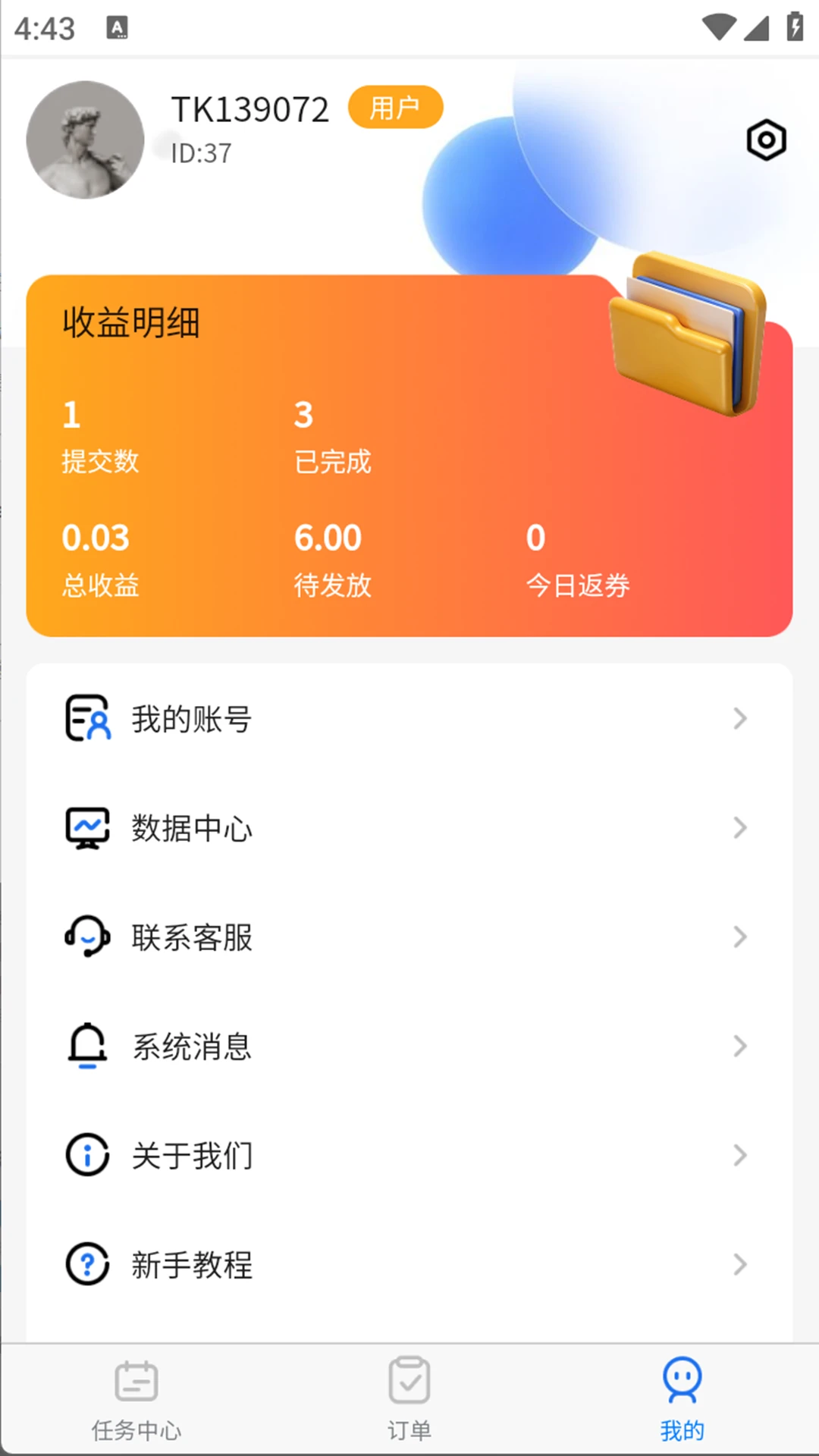Click the 系统消息 bell icon
819x1456 pixels.
(x=86, y=1046)
